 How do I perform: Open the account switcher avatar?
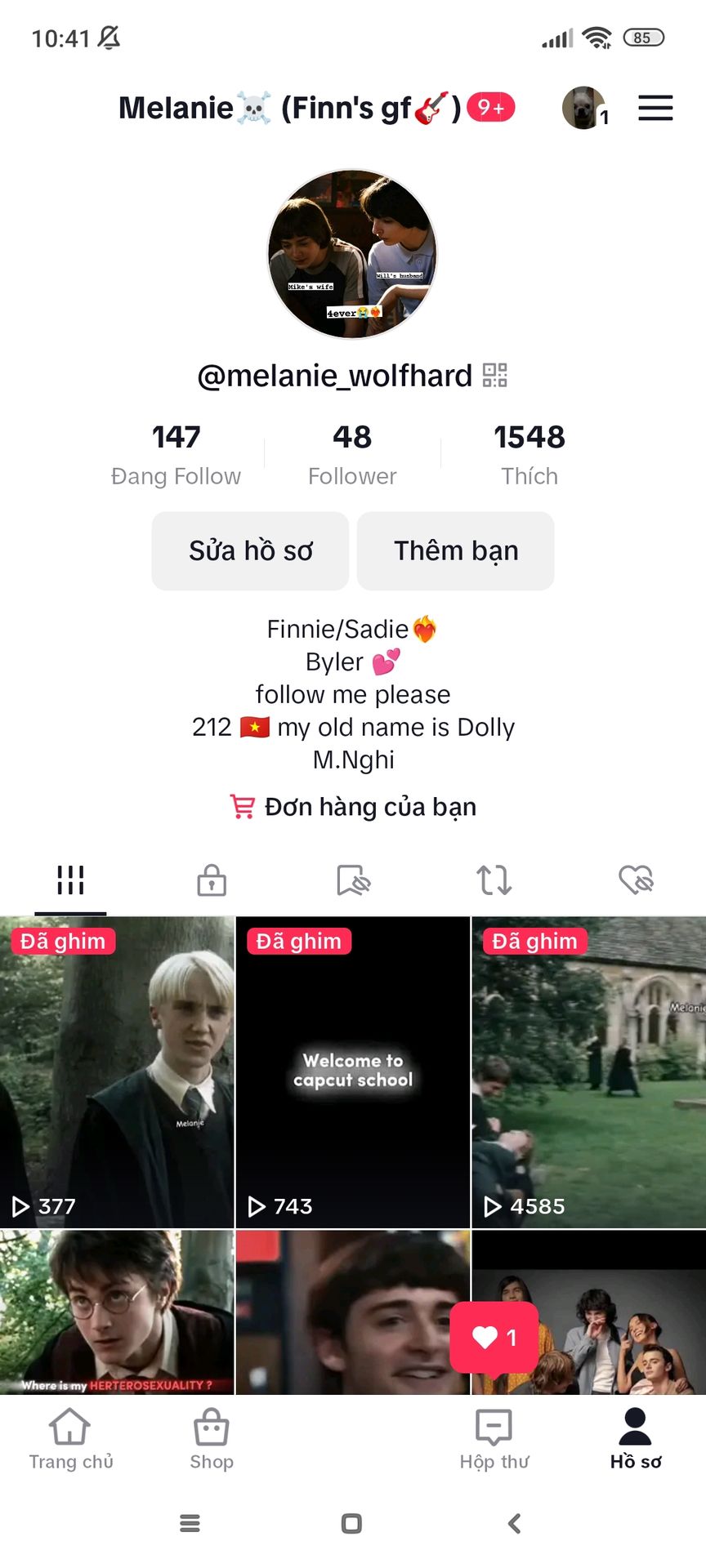(583, 108)
